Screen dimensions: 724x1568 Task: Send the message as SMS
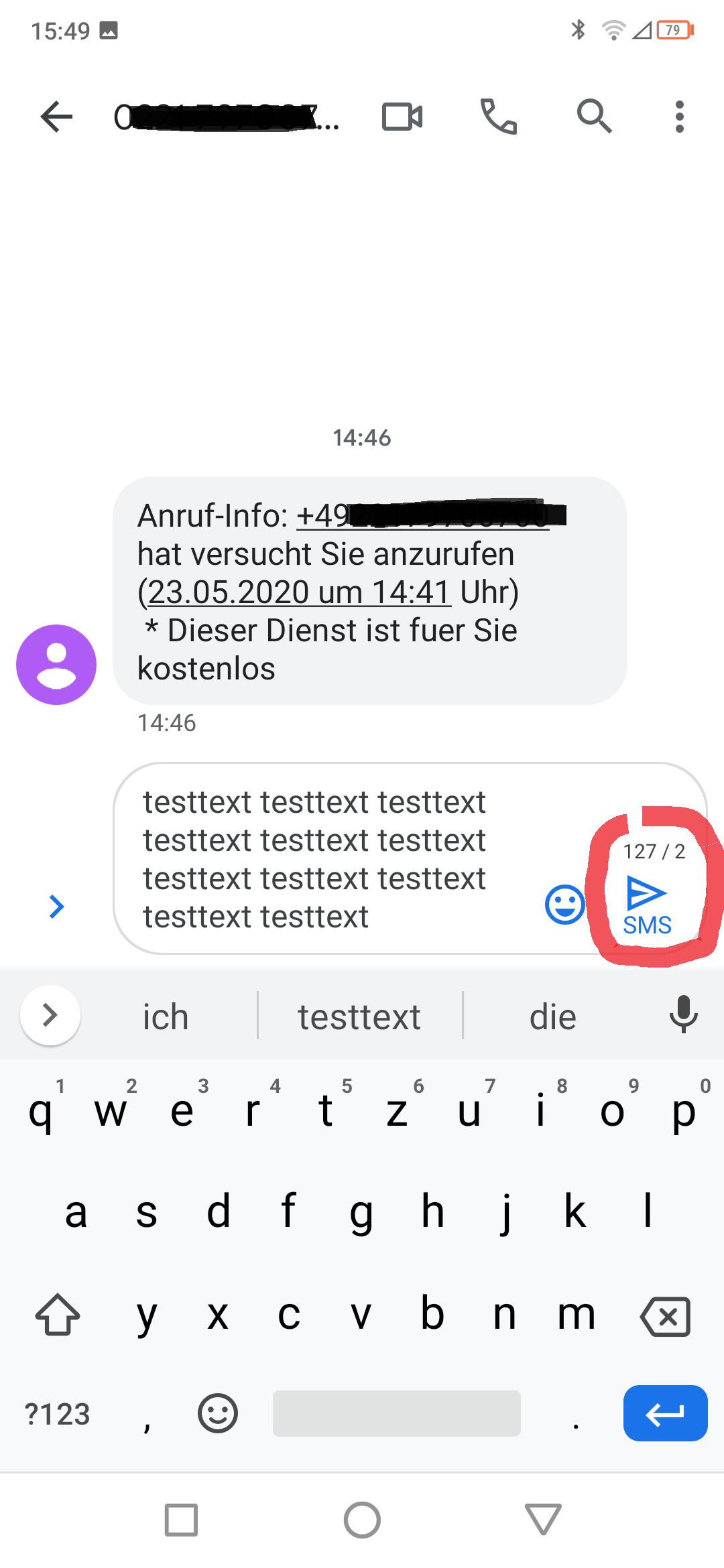pos(647,905)
